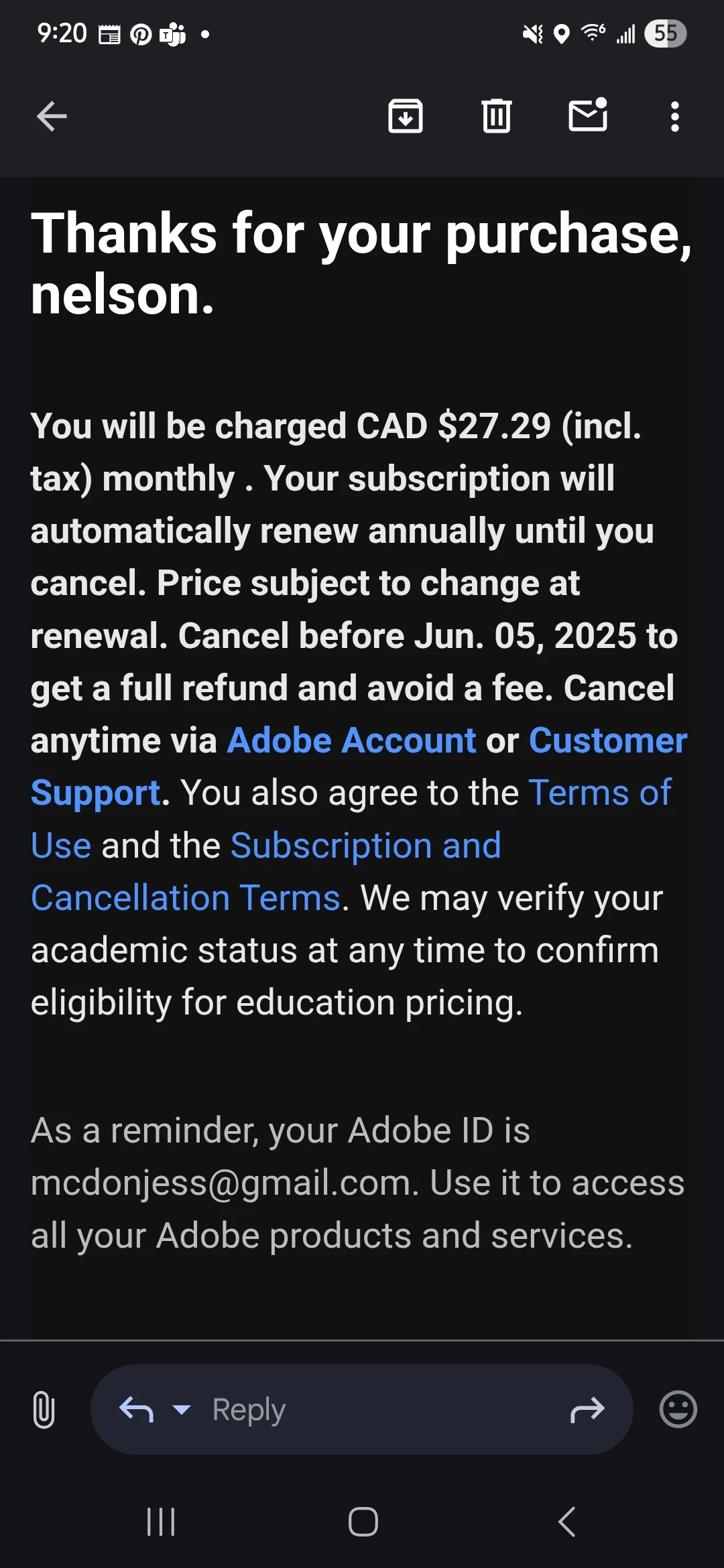This screenshot has height=1568, width=724.
Task: Mark the email as unread
Action: tap(588, 115)
